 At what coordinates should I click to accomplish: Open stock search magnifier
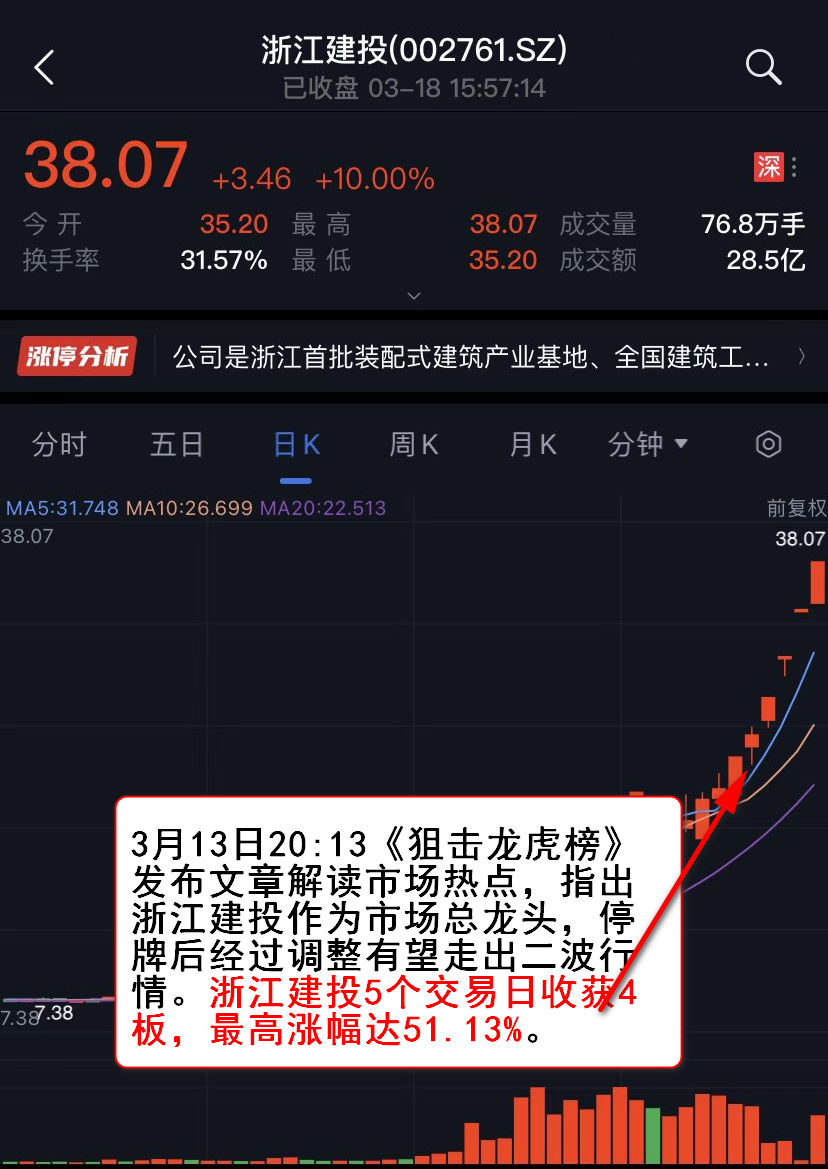[763, 68]
